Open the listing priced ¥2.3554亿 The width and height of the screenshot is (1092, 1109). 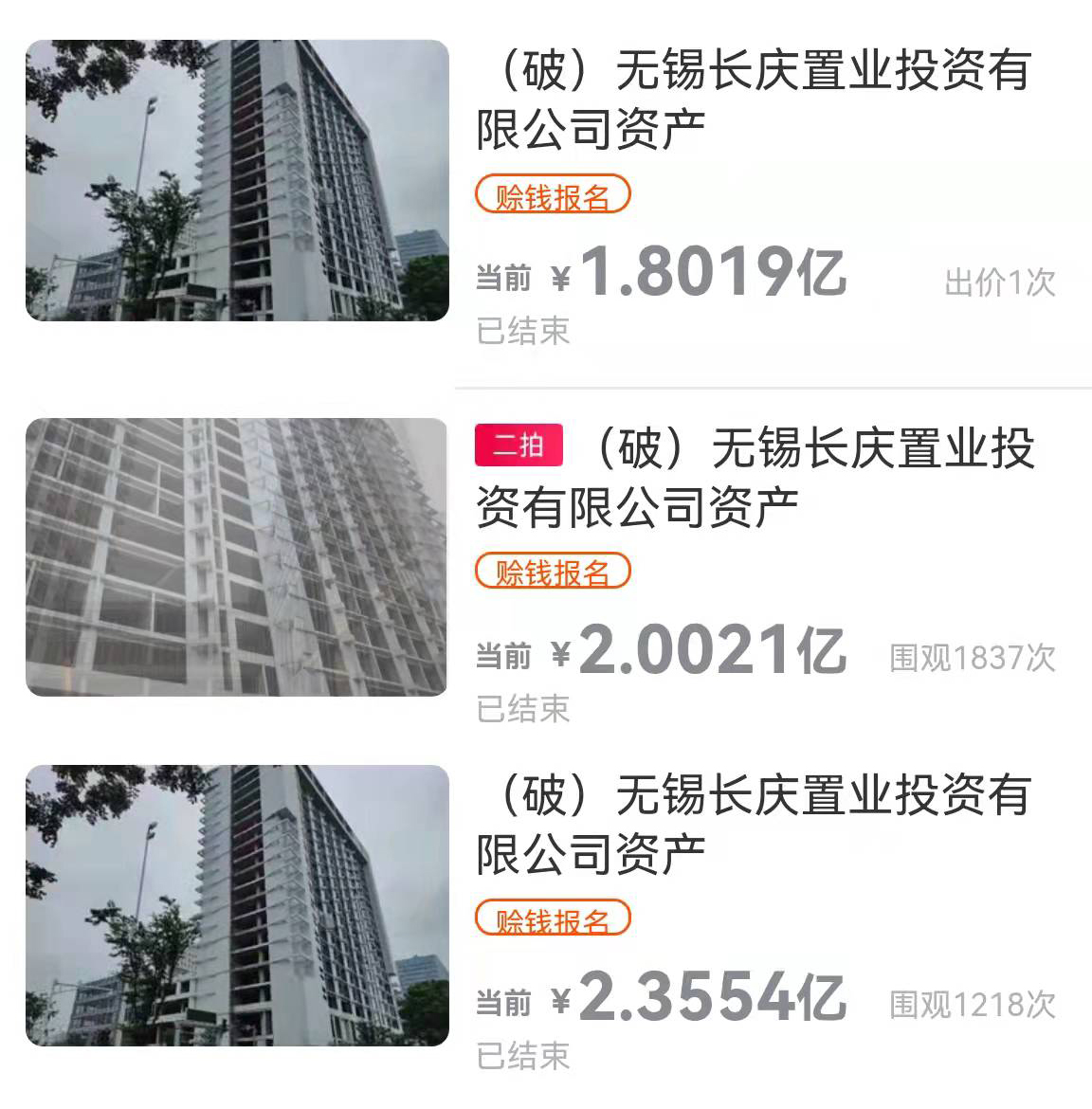(754, 824)
